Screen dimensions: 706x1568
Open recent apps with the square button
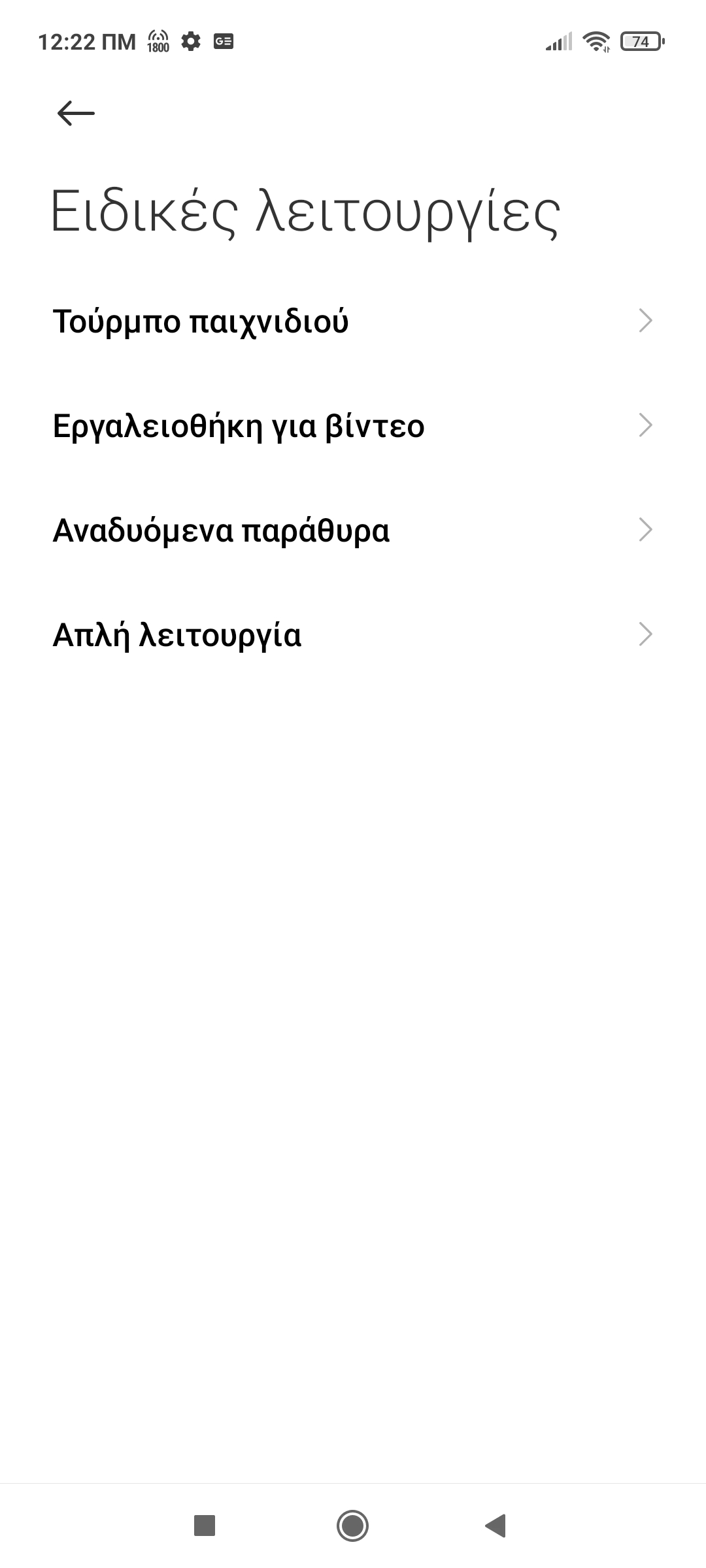point(205,1526)
